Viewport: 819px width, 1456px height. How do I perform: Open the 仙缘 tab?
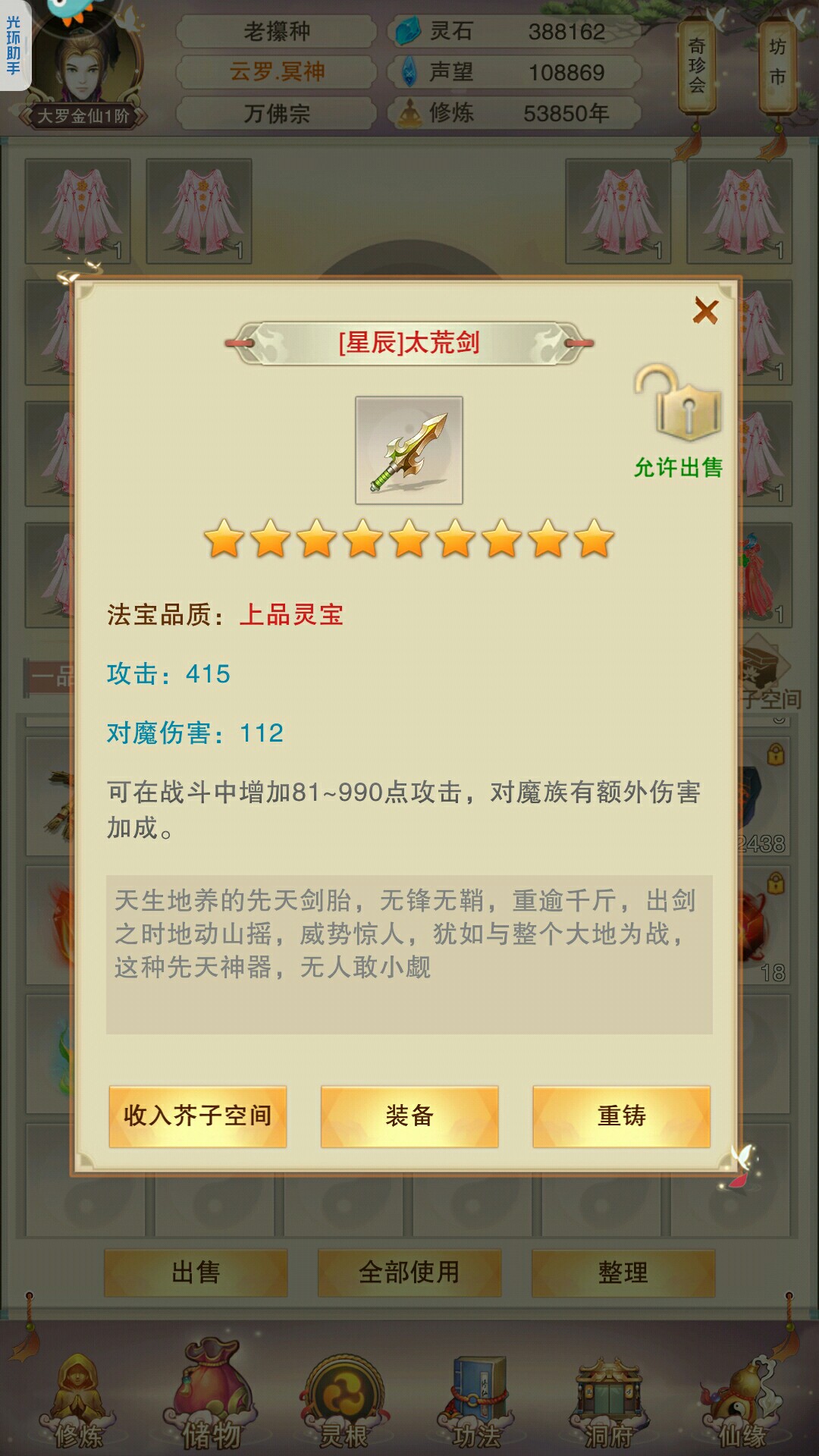click(x=742, y=1401)
